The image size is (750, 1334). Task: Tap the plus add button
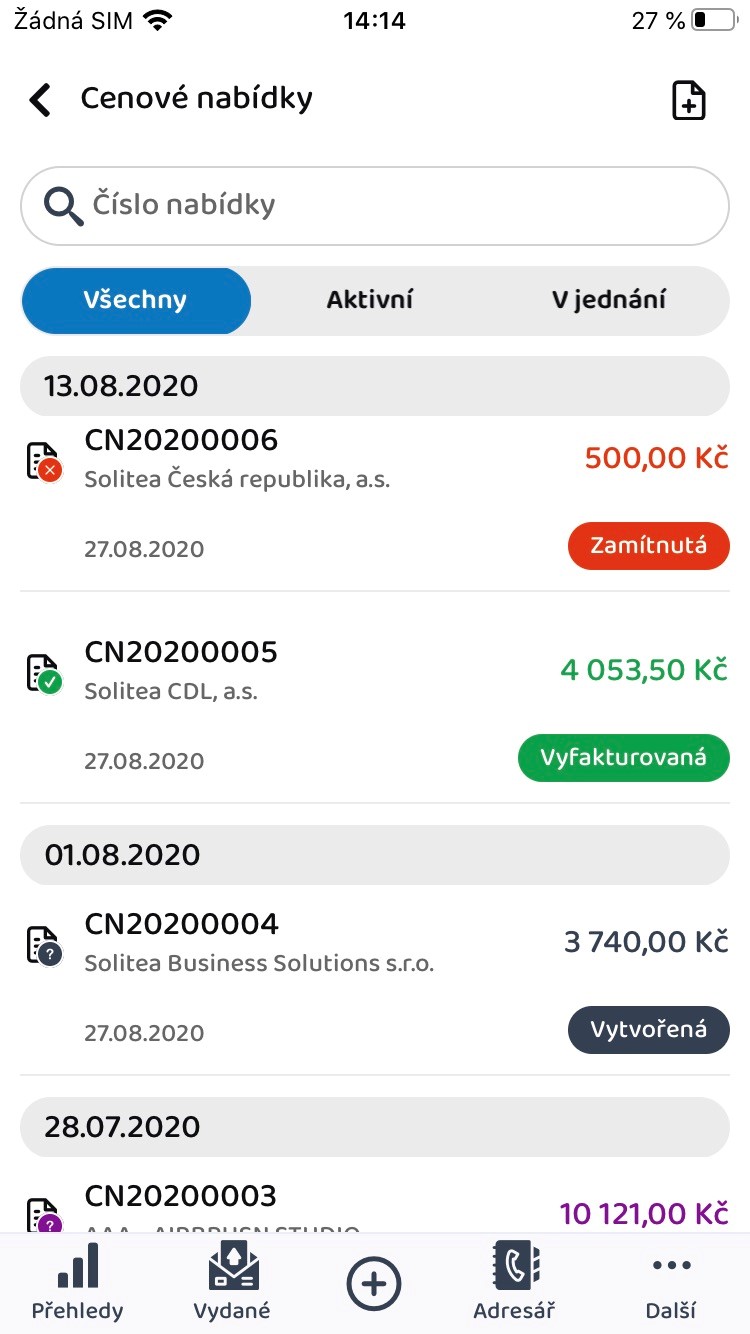pyautogui.click(x=374, y=1283)
